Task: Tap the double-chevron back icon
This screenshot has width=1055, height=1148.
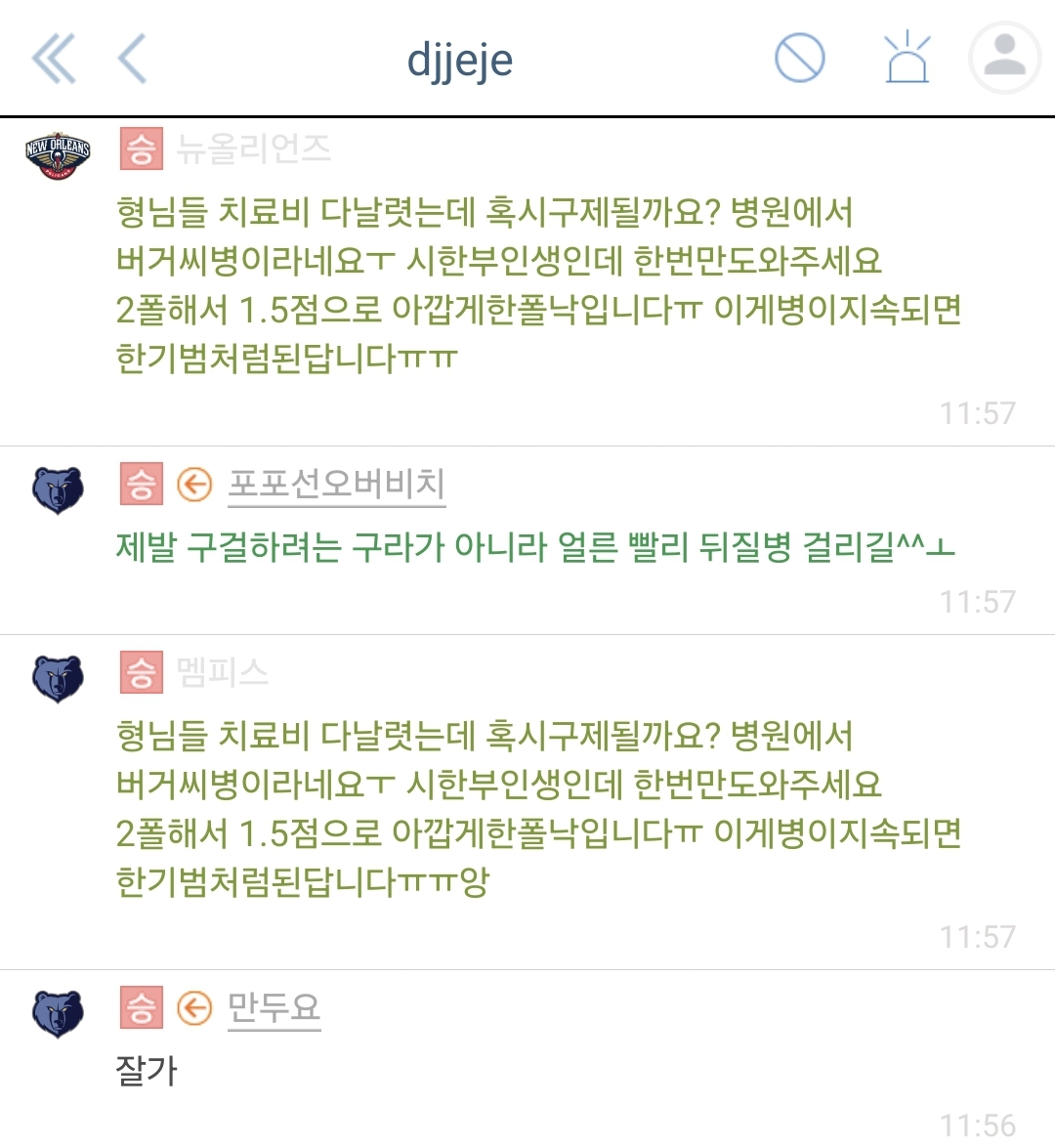Action: point(54,59)
